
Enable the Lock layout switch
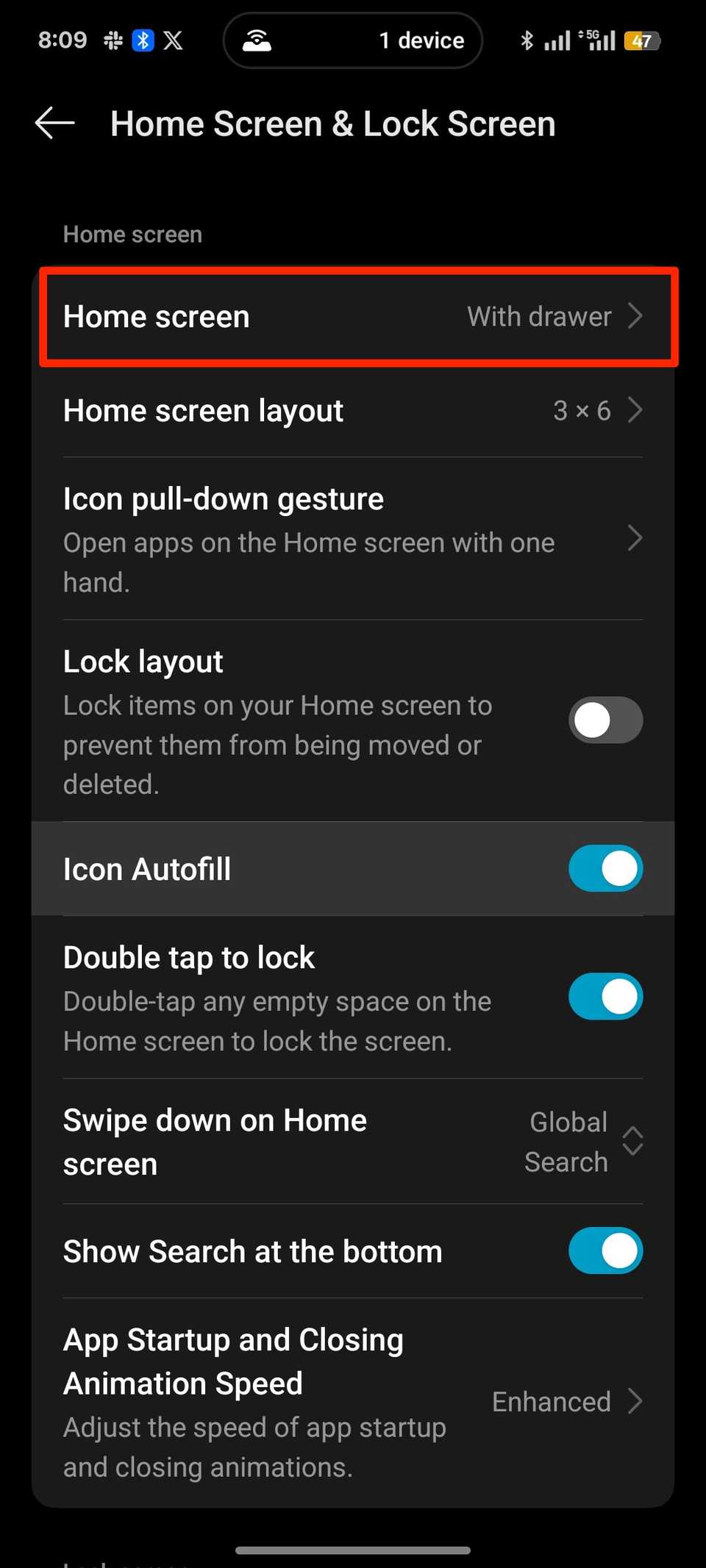[x=605, y=720]
